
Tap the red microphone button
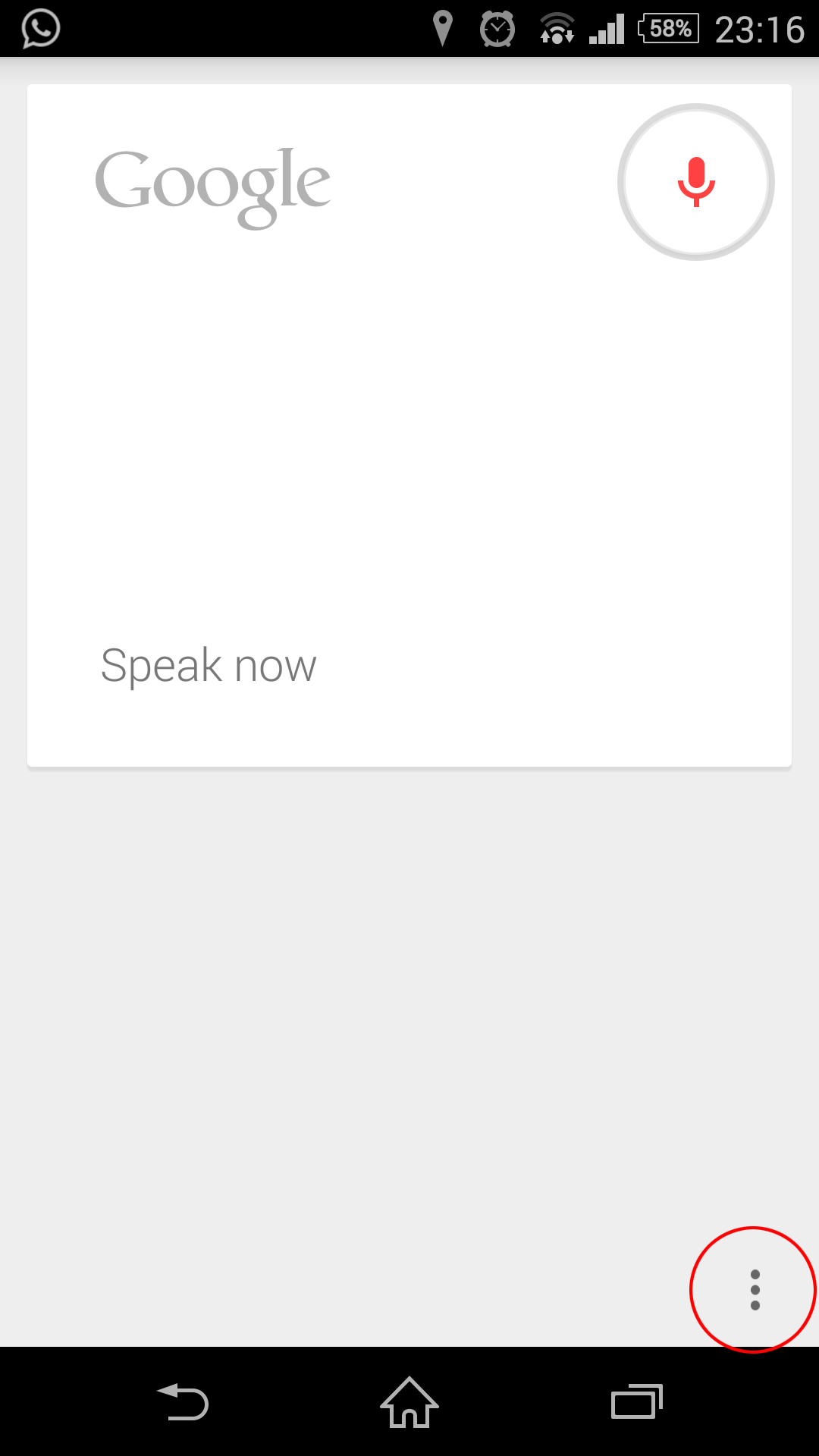click(x=696, y=182)
